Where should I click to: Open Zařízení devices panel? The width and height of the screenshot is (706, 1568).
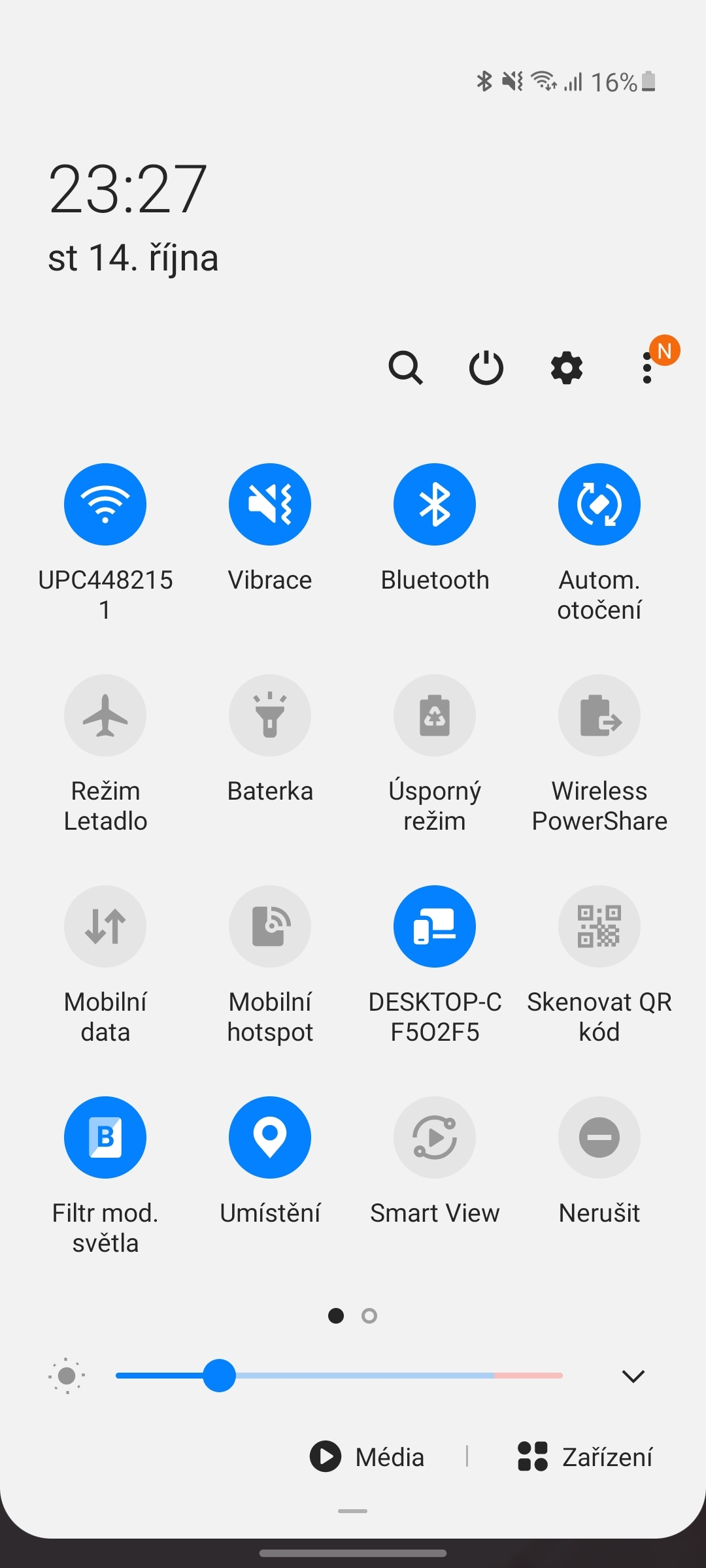(584, 1456)
